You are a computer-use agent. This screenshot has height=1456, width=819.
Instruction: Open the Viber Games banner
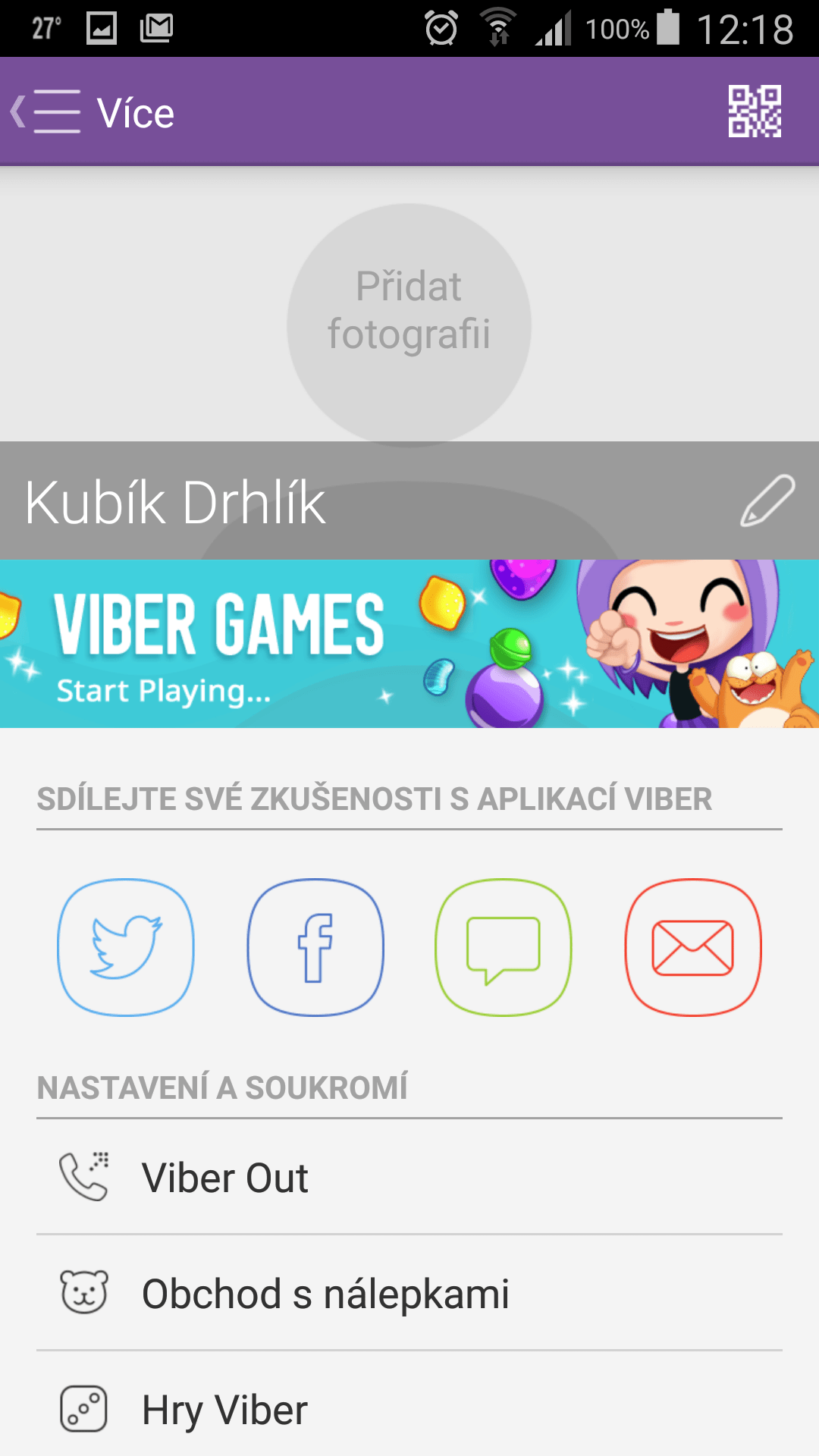tap(409, 644)
